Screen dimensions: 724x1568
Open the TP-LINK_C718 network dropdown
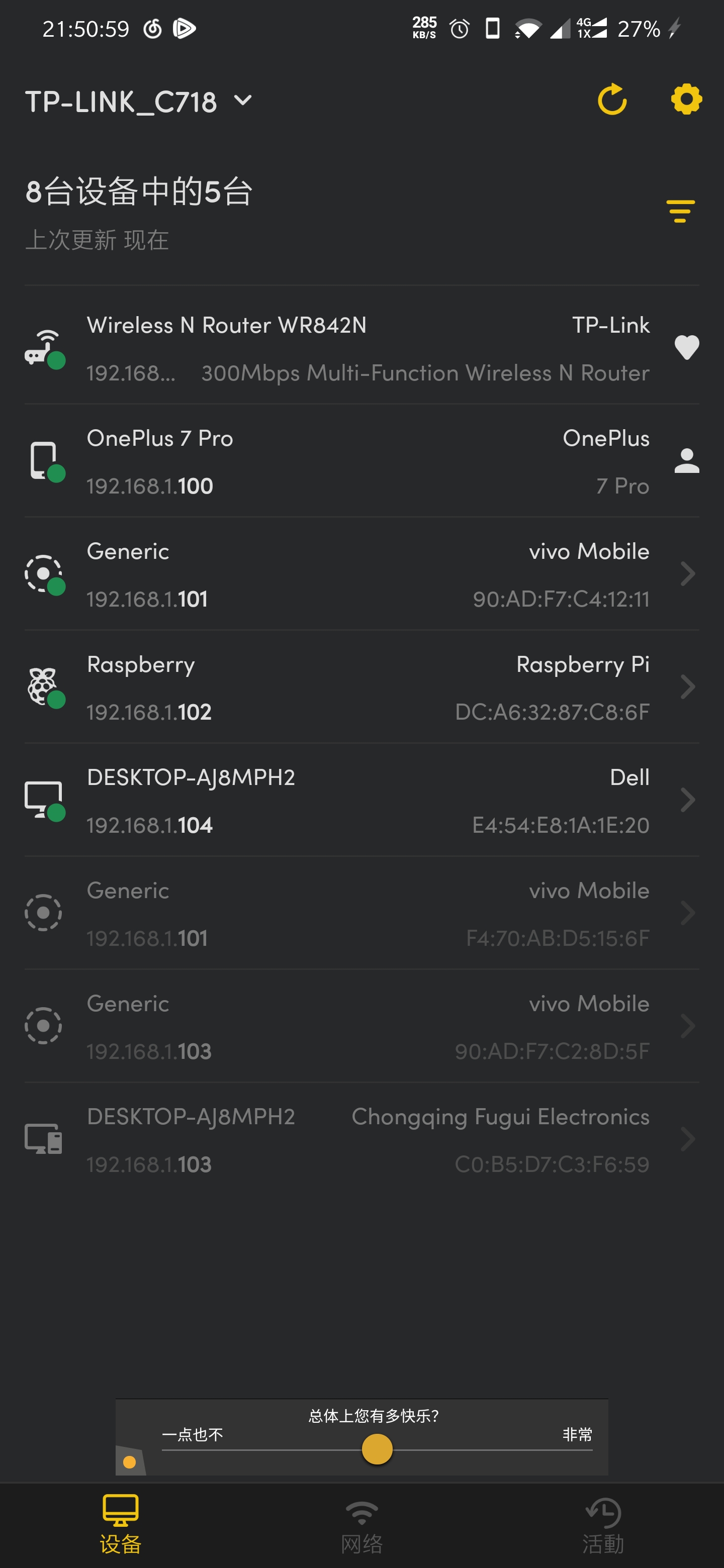(x=139, y=101)
